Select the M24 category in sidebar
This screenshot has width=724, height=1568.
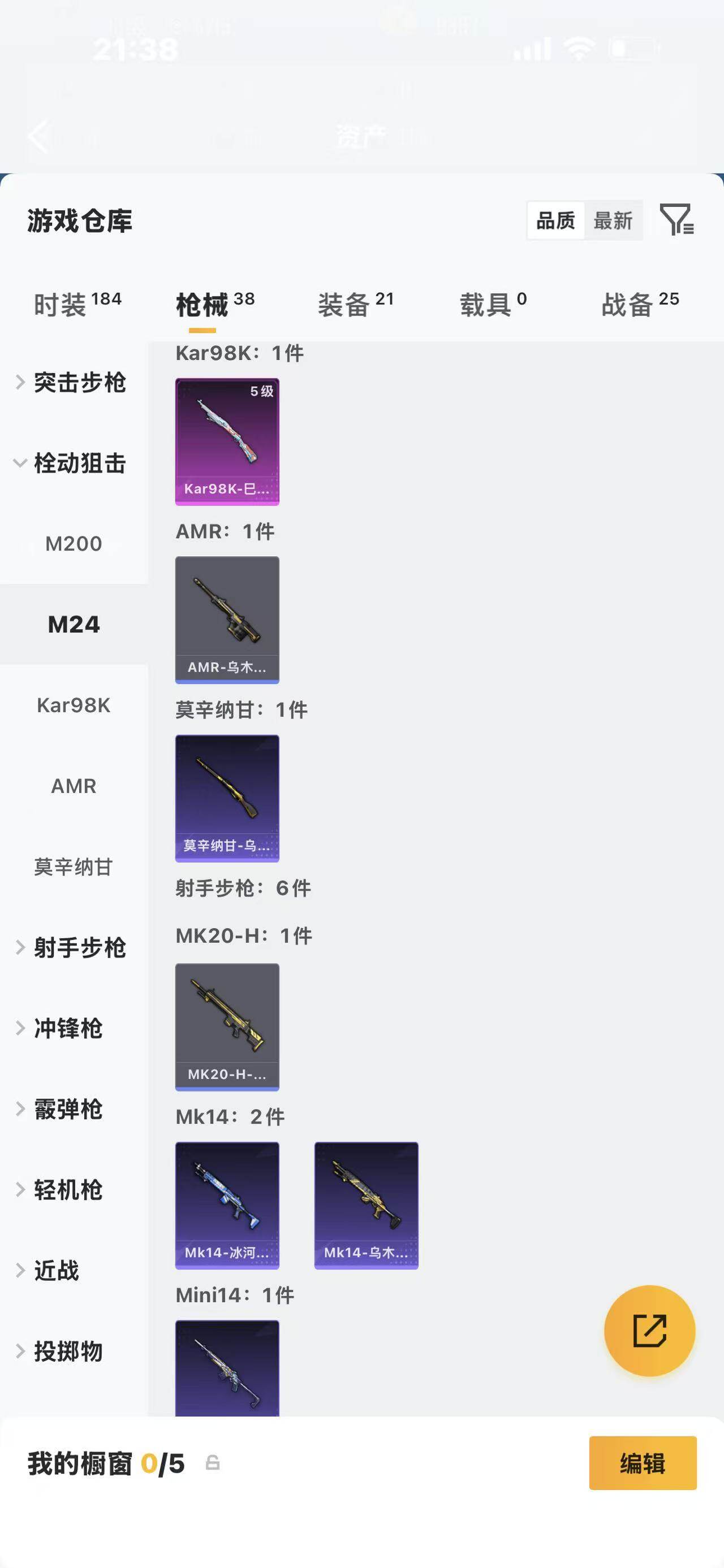[x=73, y=624]
